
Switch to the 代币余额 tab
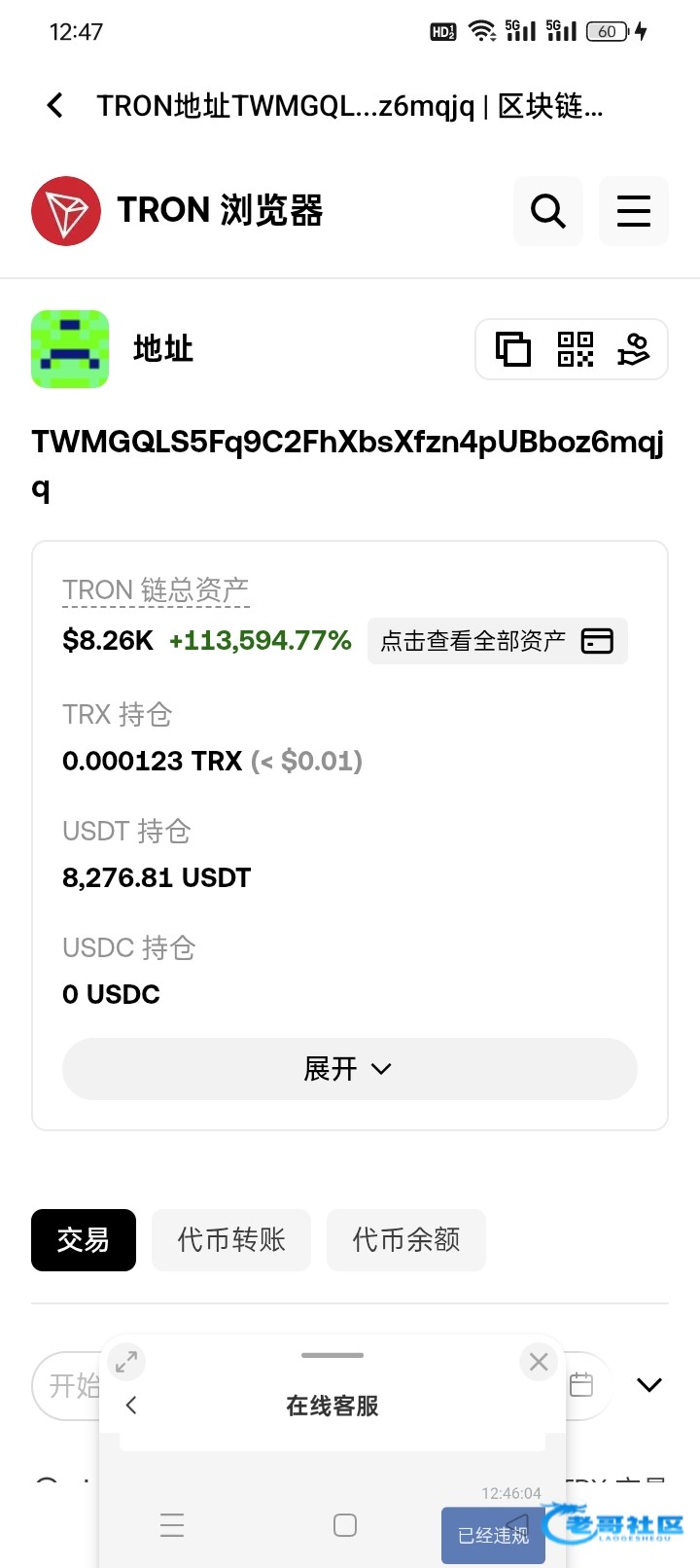pyautogui.click(x=406, y=1240)
